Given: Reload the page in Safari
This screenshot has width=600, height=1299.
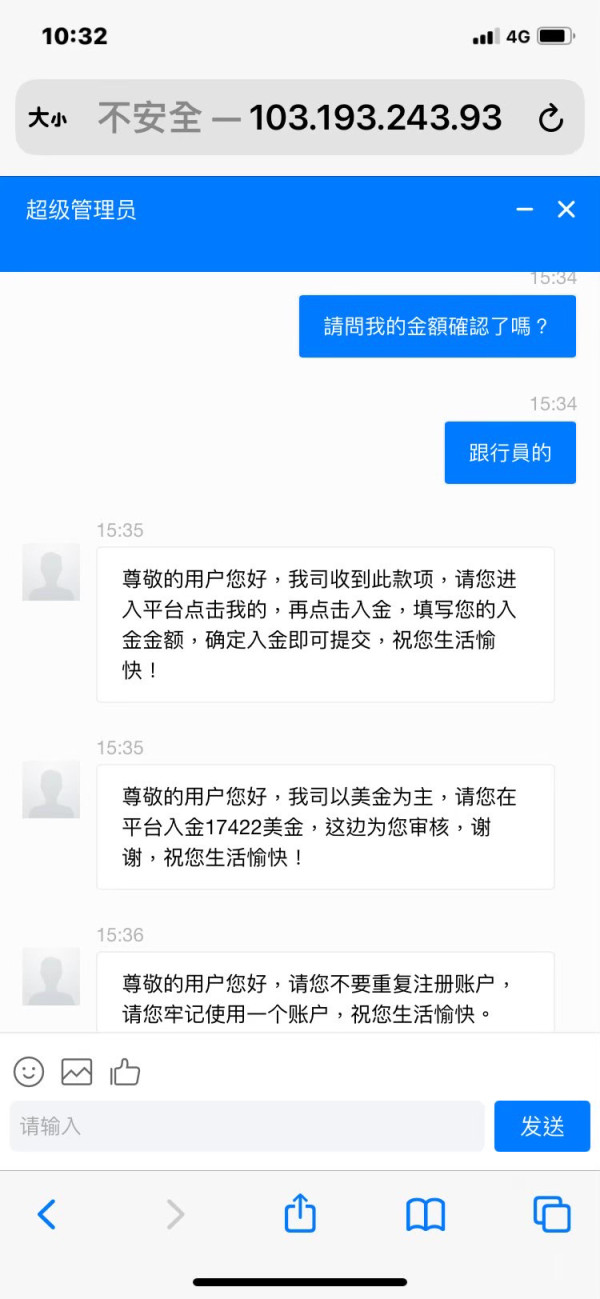Looking at the screenshot, I should (550, 119).
